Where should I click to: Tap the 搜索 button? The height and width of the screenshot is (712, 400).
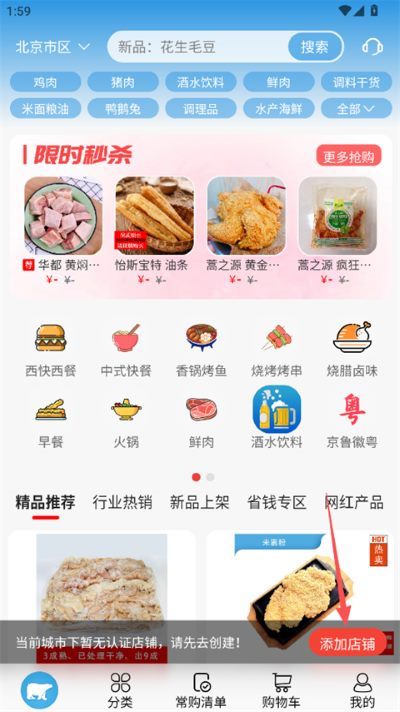coord(314,47)
